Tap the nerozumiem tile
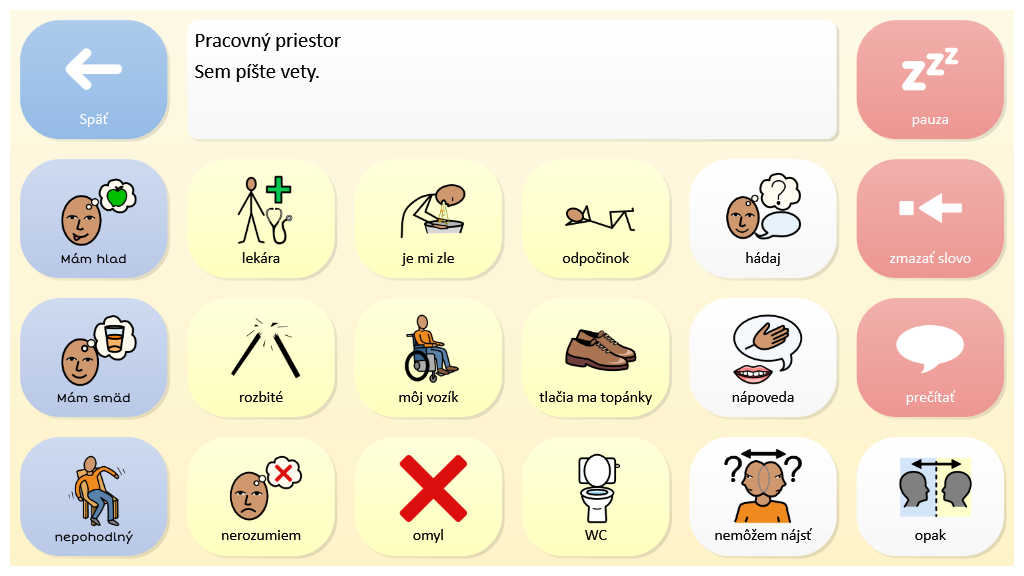The width and height of the screenshot is (1024, 576). click(x=261, y=496)
